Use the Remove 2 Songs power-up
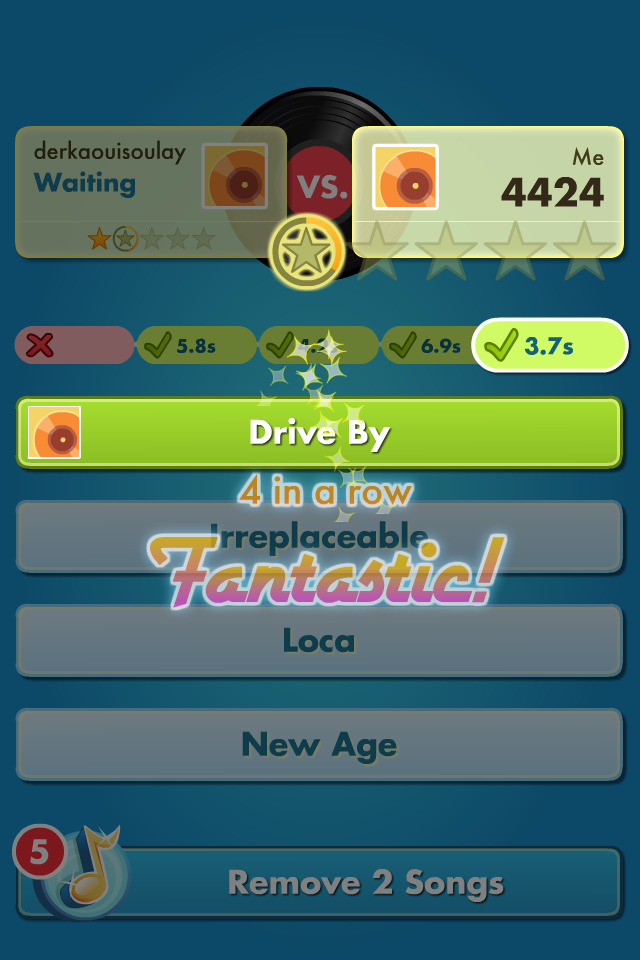This screenshot has width=640, height=960. click(365, 882)
